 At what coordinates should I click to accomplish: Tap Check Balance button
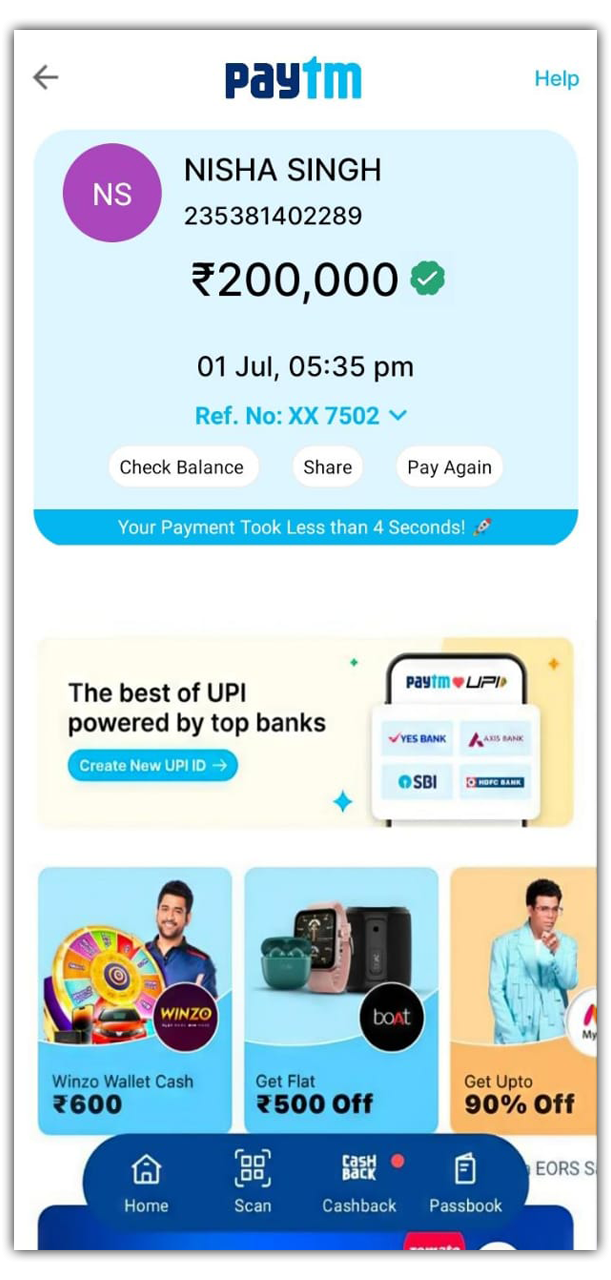pyautogui.click(x=182, y=467)
